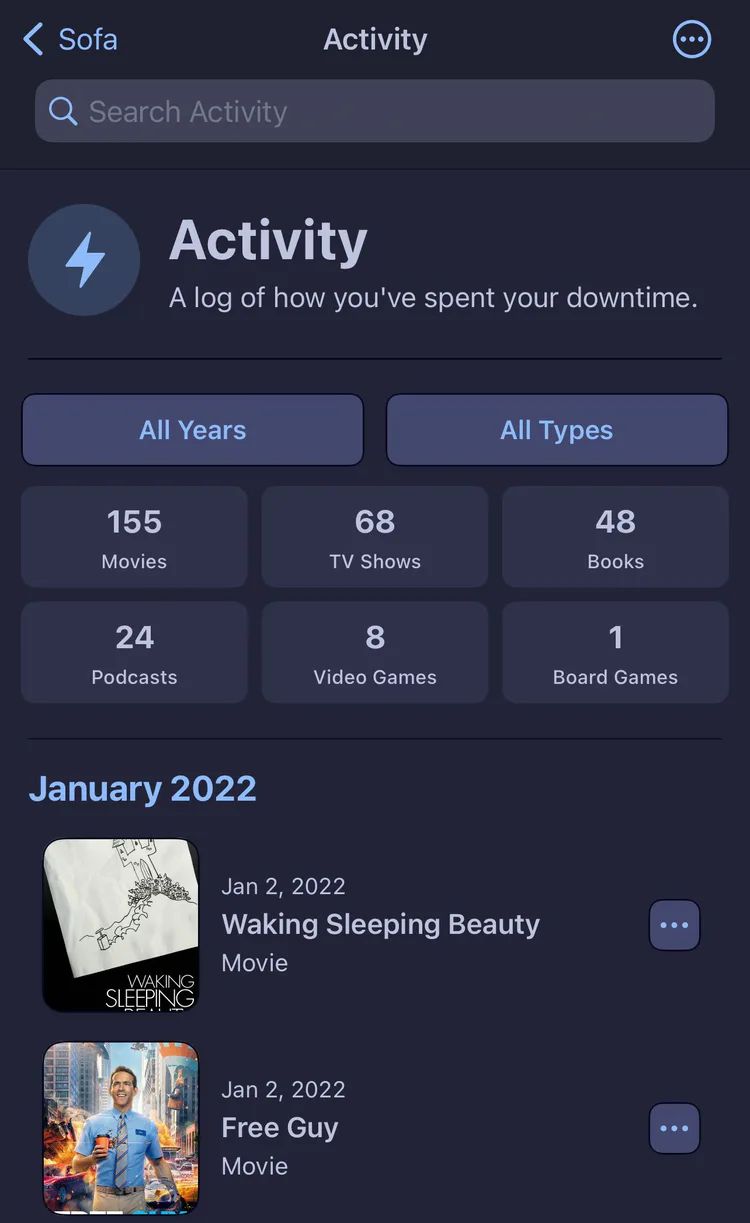Screen dimensions: 750x1223
Task: Select the 155 Movies tile
Action: pos(134,537)
